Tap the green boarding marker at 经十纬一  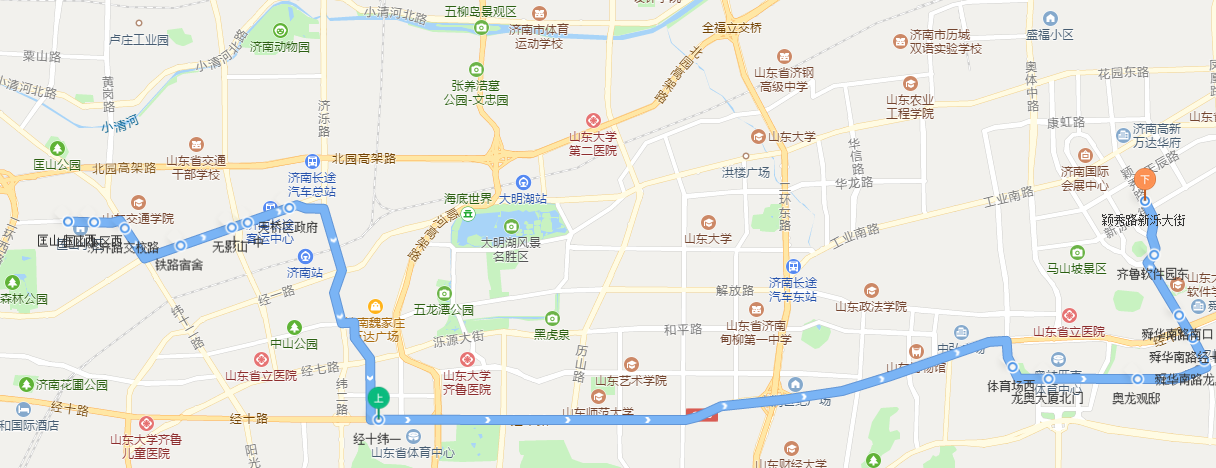pos(378,398)
